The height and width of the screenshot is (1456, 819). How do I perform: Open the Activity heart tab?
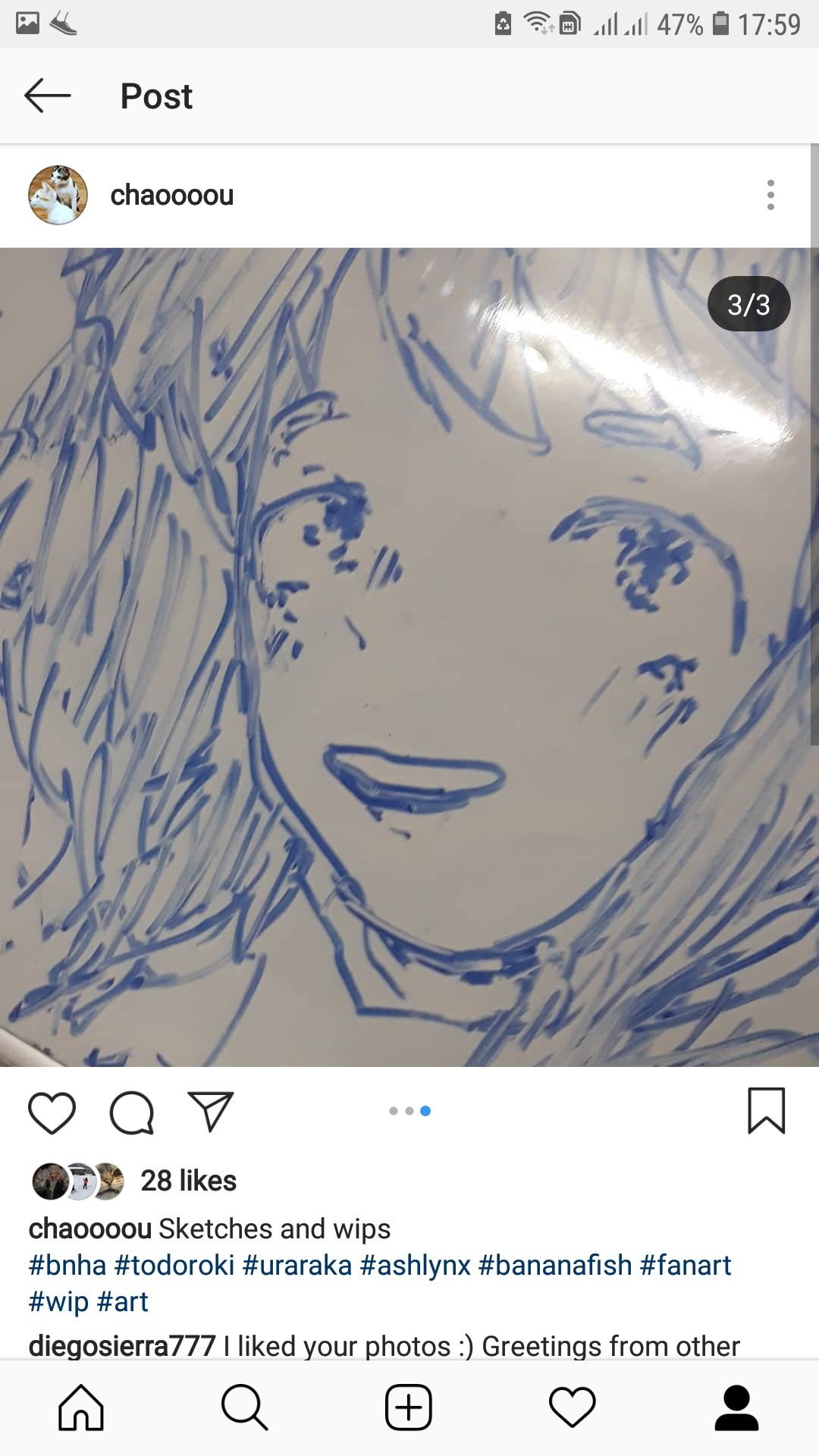(x=573, y=1407)
